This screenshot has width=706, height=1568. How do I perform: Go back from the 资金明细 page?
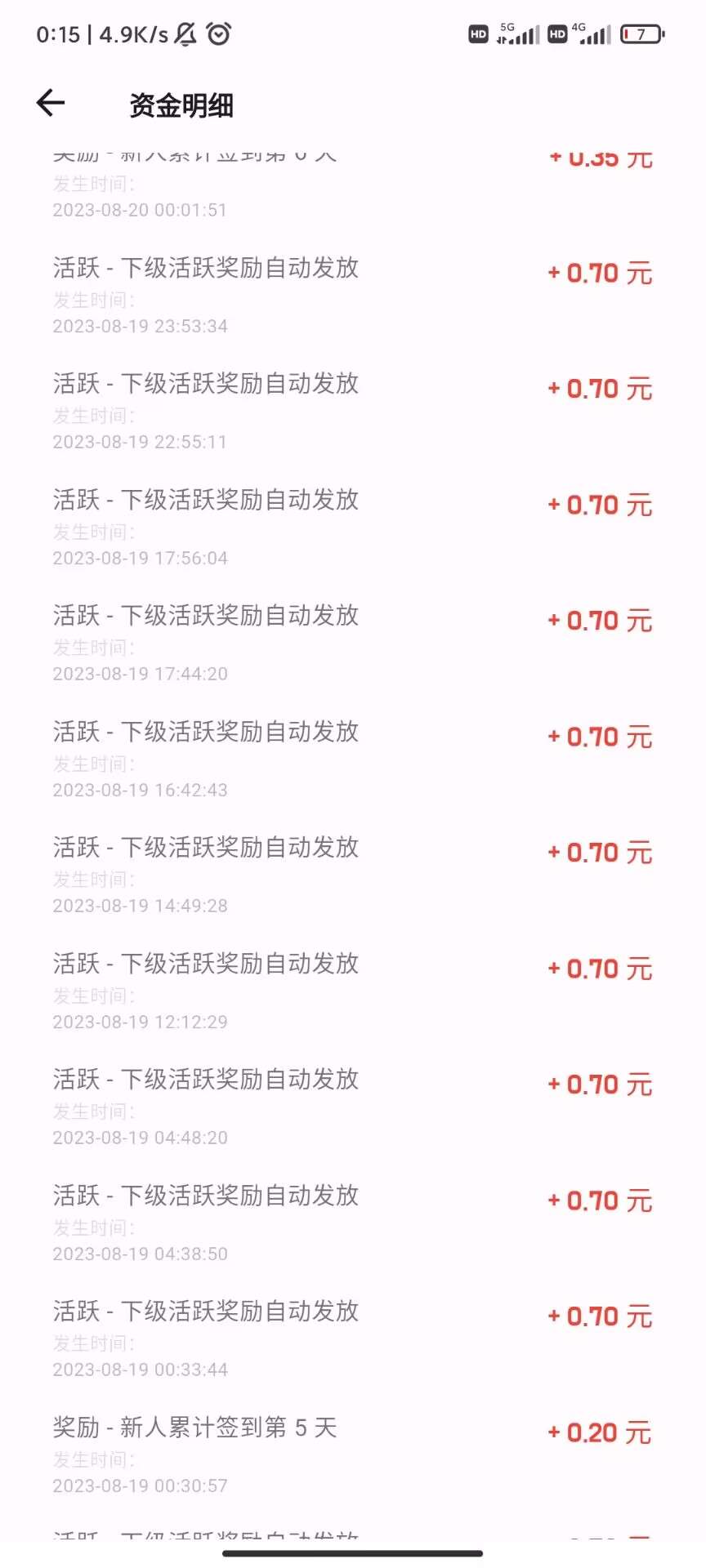tap(51, 103)
